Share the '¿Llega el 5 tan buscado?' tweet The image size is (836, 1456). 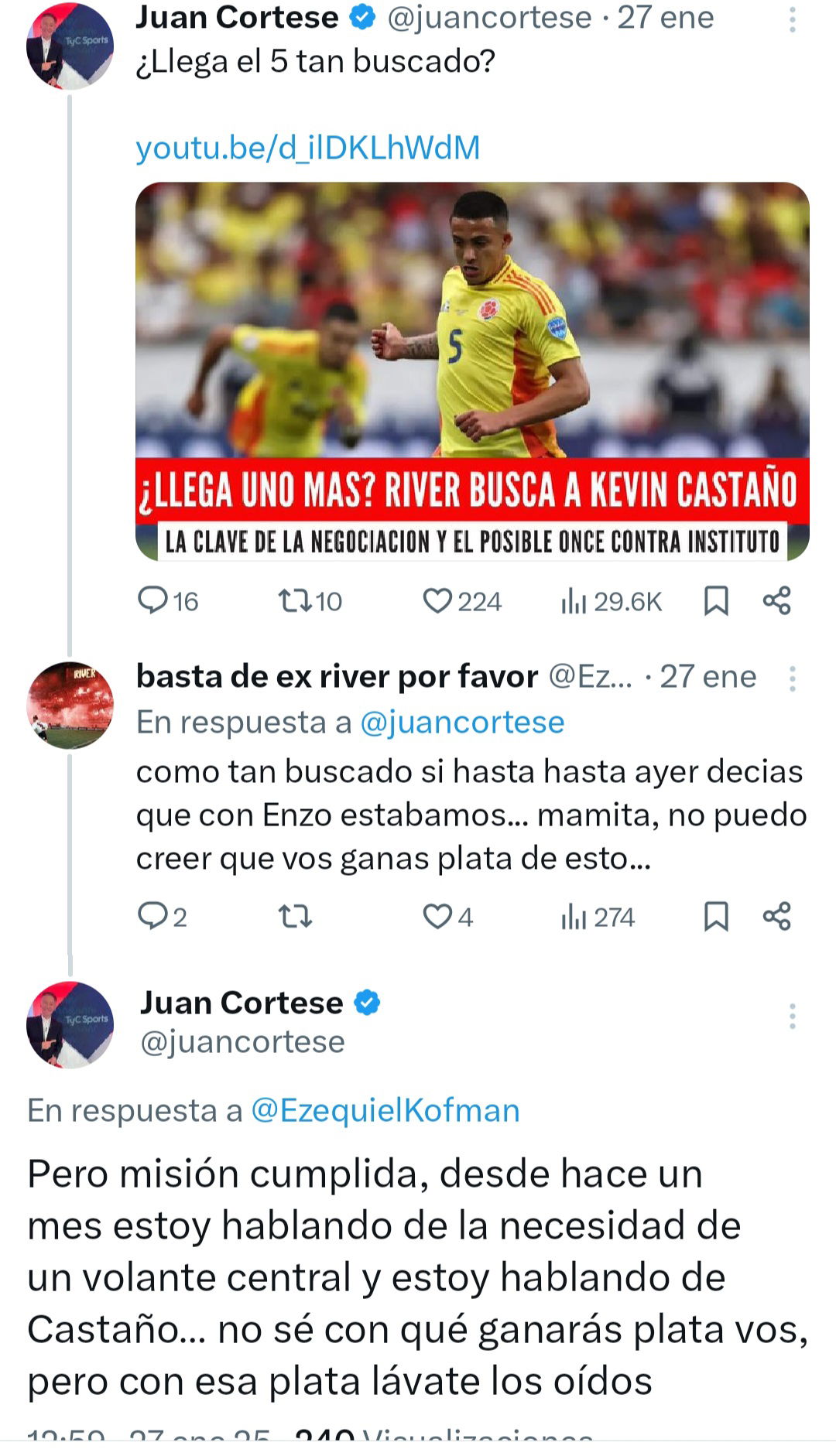776,600
